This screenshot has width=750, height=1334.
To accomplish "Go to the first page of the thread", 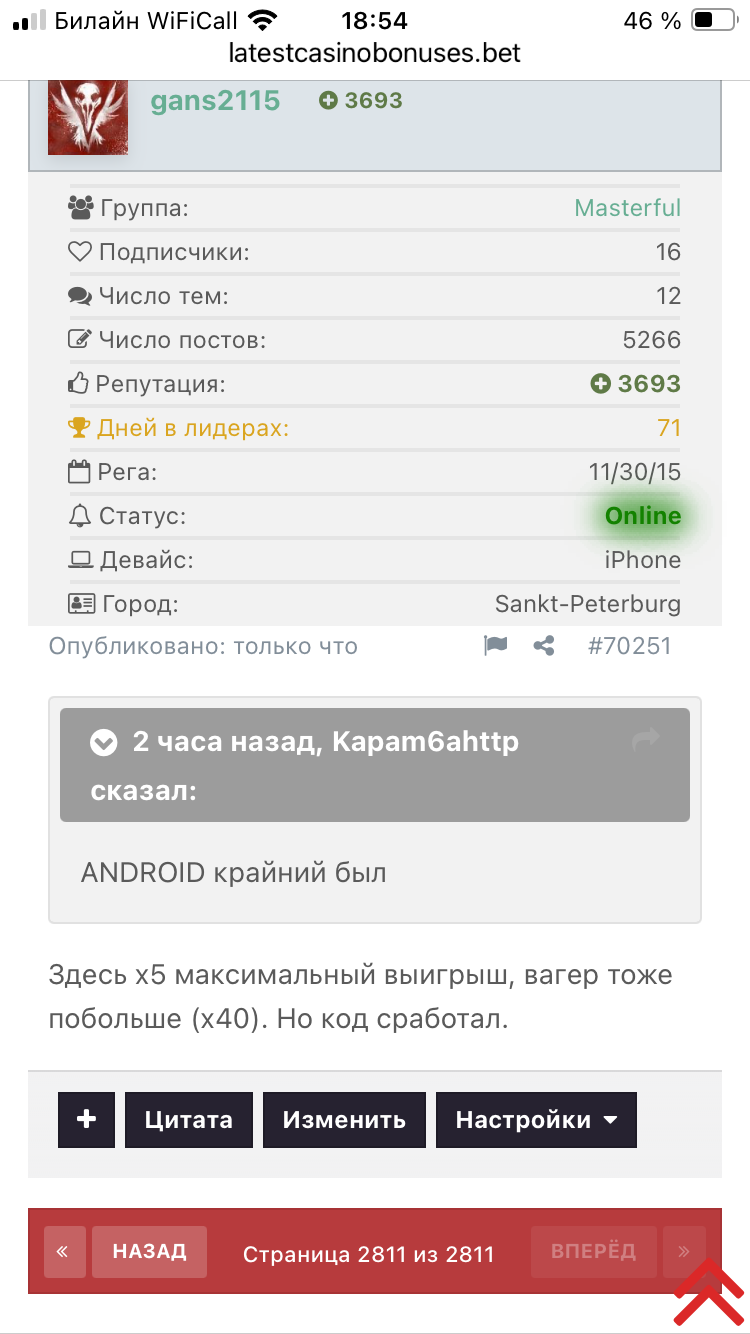I will point(63,1252).
